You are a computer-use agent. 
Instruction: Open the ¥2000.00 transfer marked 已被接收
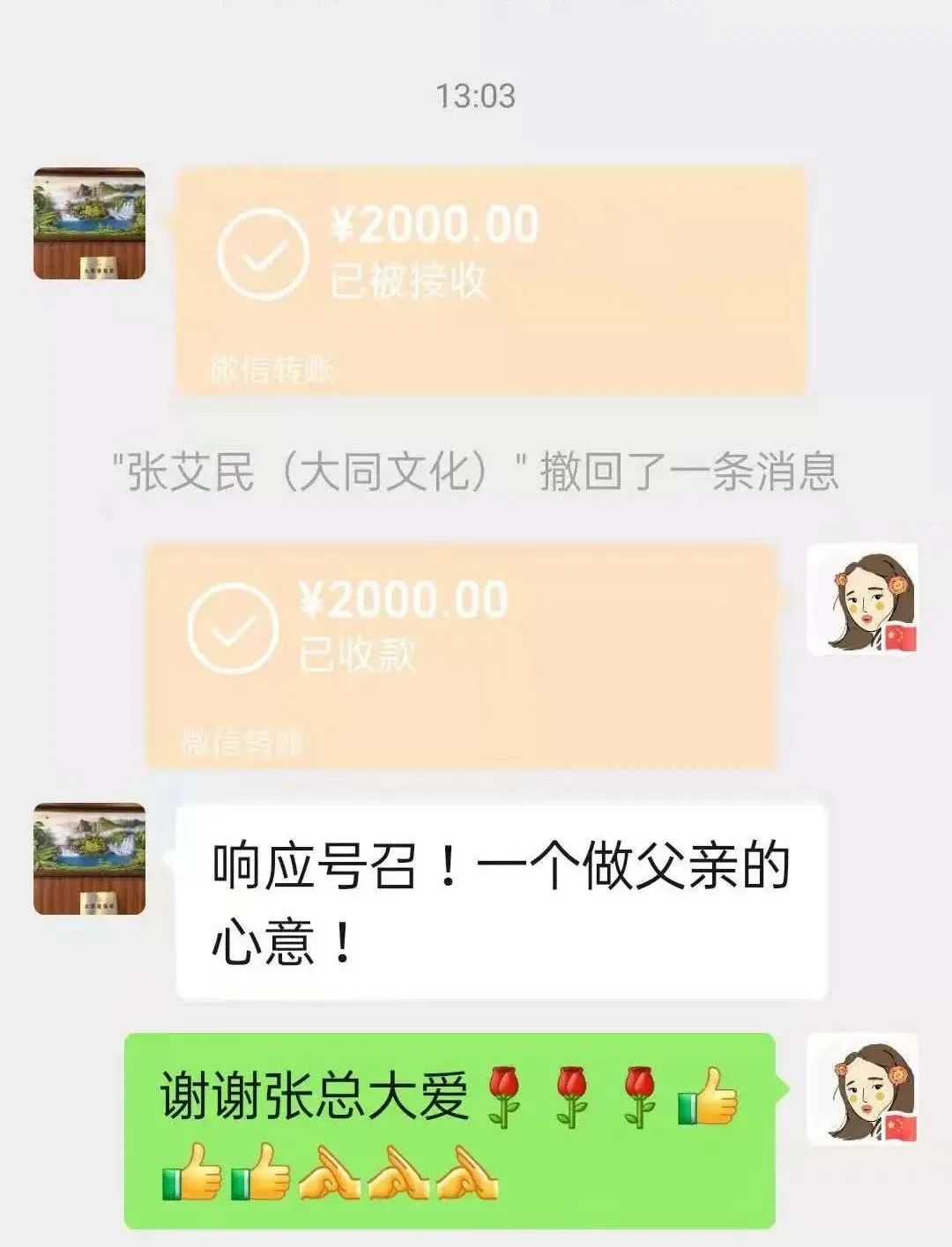pos(491,279)
